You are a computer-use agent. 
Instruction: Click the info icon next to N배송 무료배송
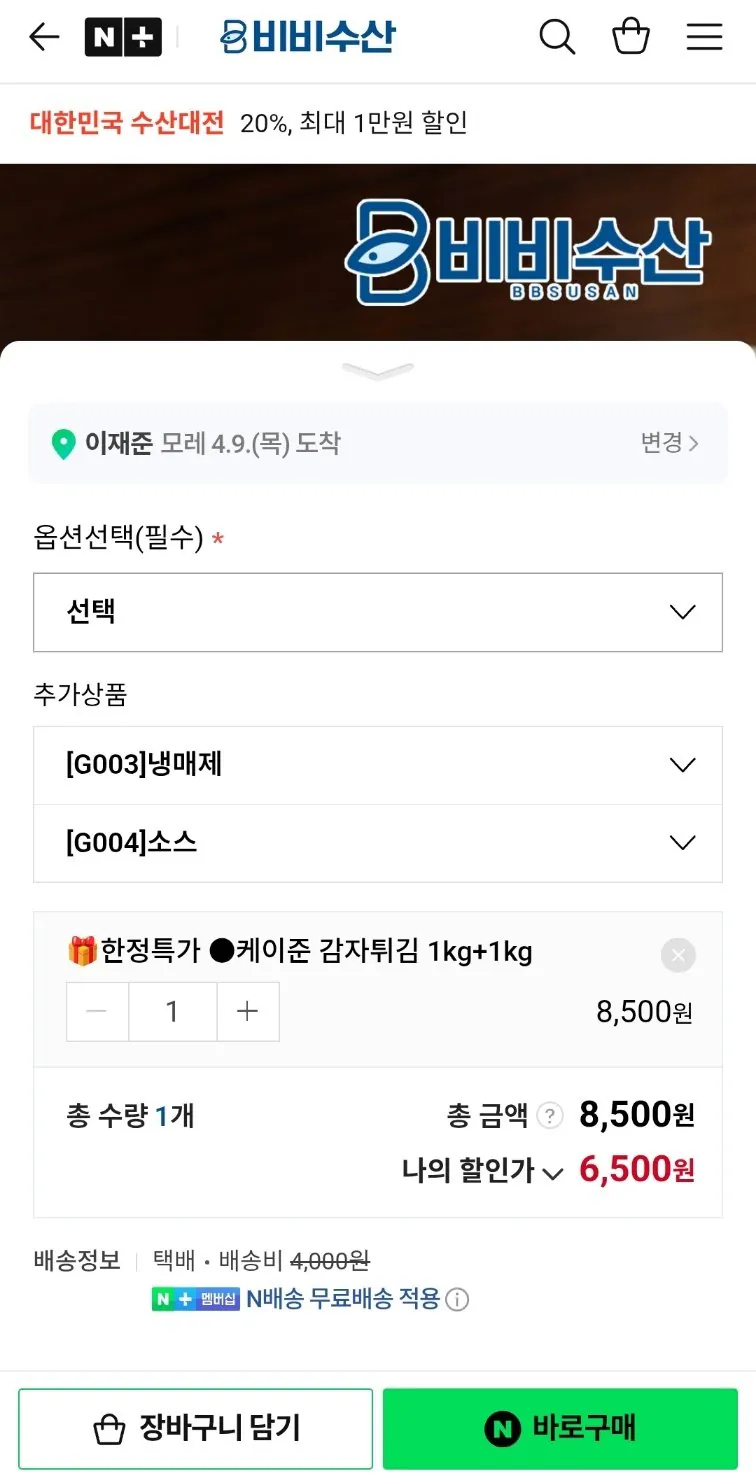coord(457,1299)
